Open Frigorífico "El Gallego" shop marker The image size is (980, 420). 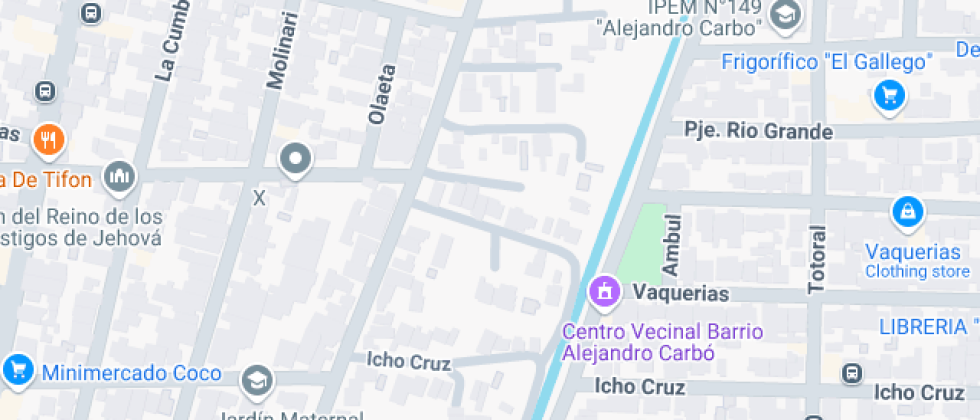pos(889,96)
